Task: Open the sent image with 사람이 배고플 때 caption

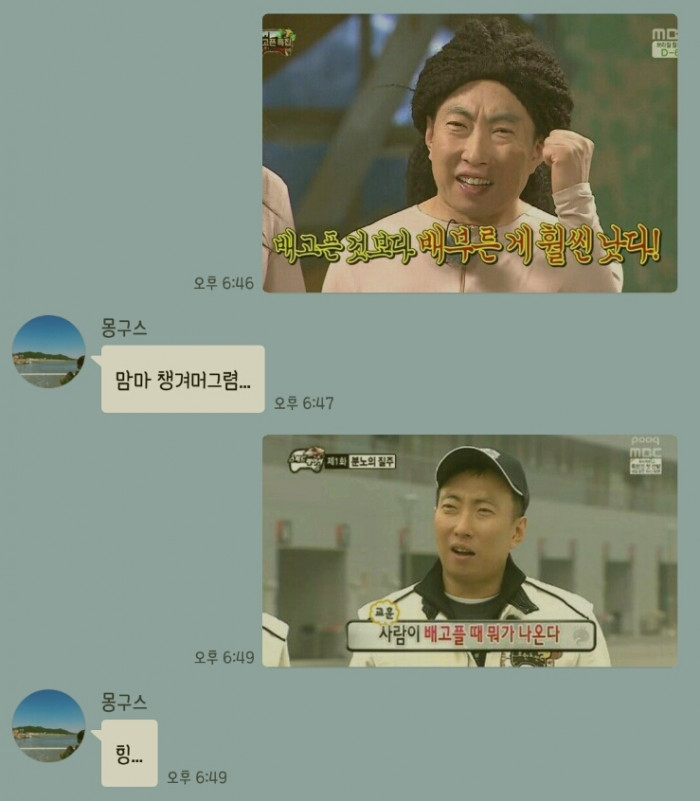Action: tap(469, 550)
